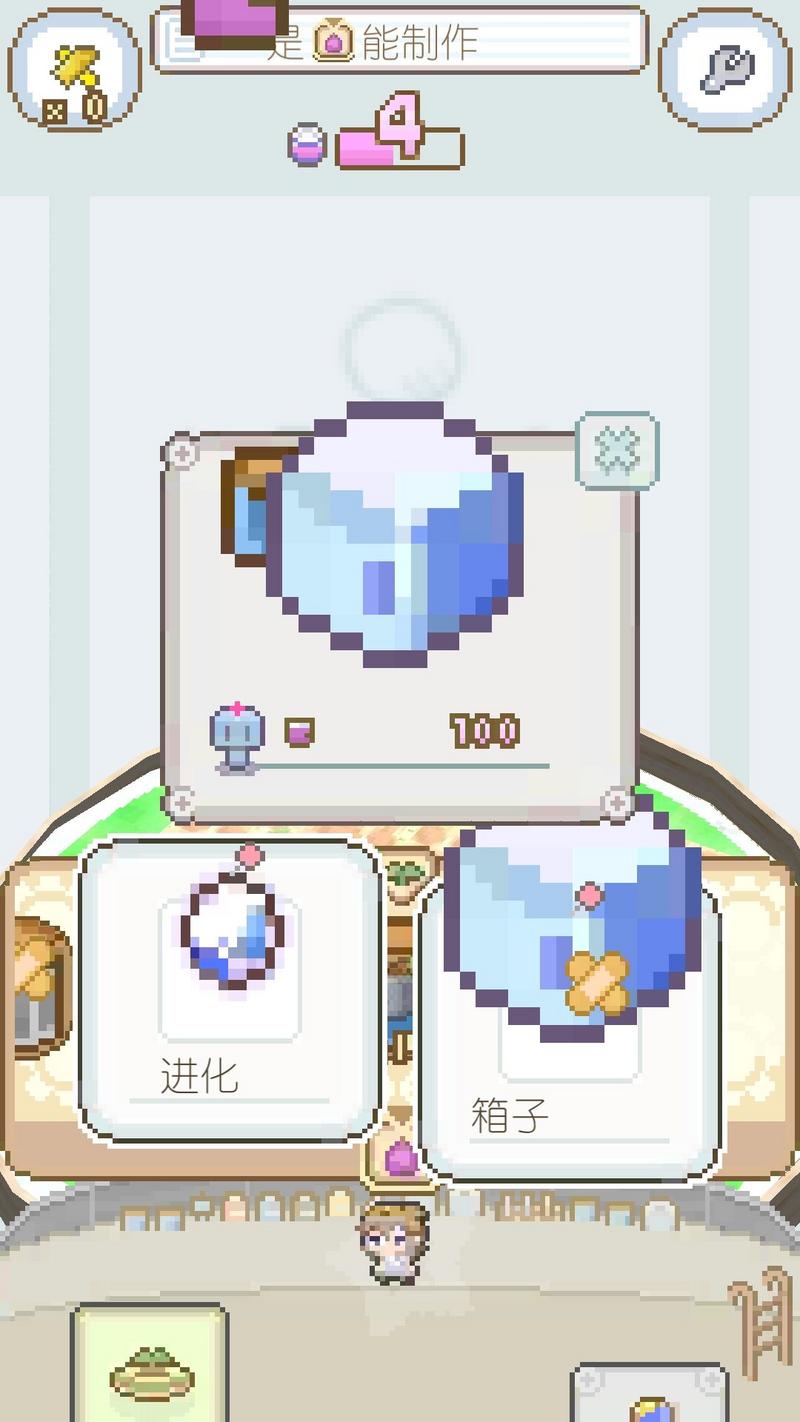Click the bottom-left corner handle of the popup
800x1422 pixels.
[180, 800]
